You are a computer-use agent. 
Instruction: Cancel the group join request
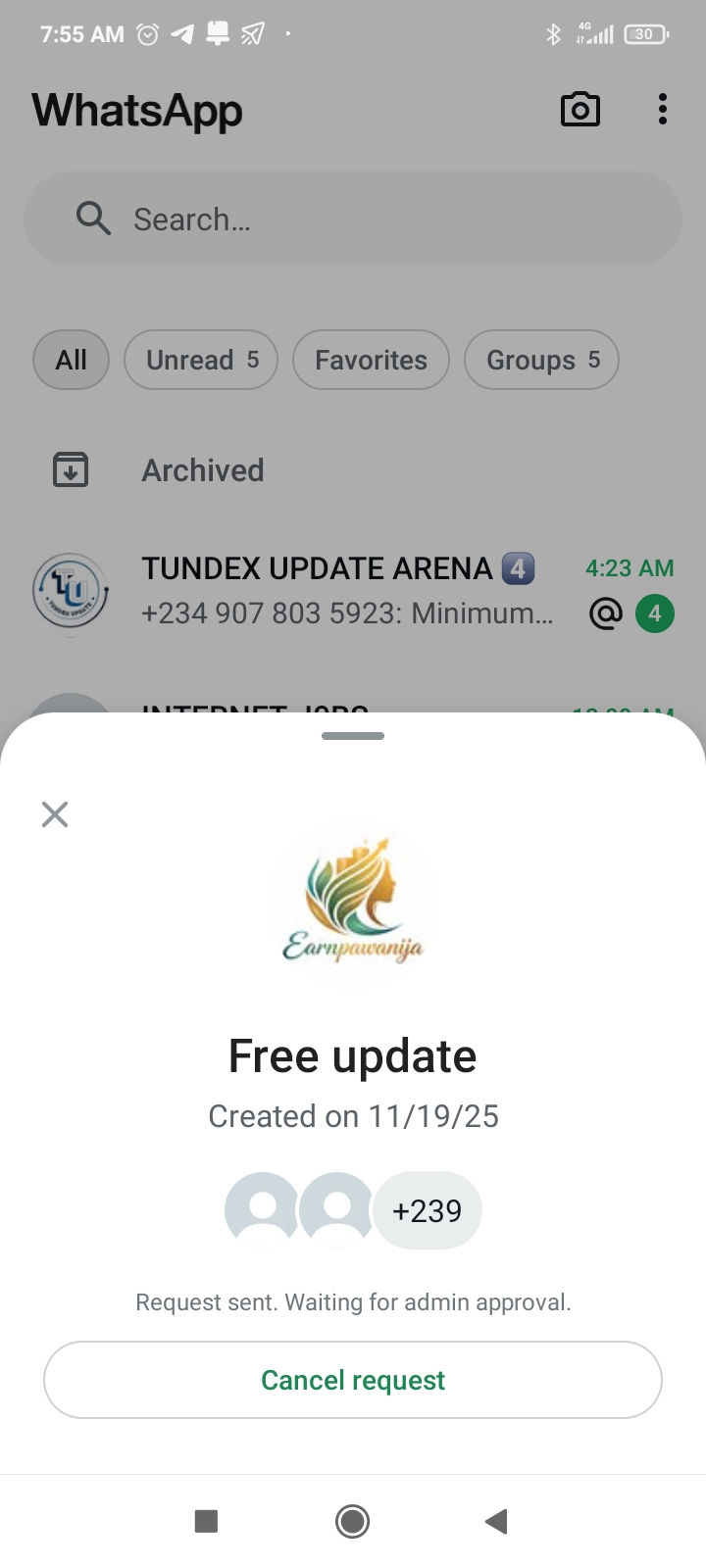click(353, 1380)
